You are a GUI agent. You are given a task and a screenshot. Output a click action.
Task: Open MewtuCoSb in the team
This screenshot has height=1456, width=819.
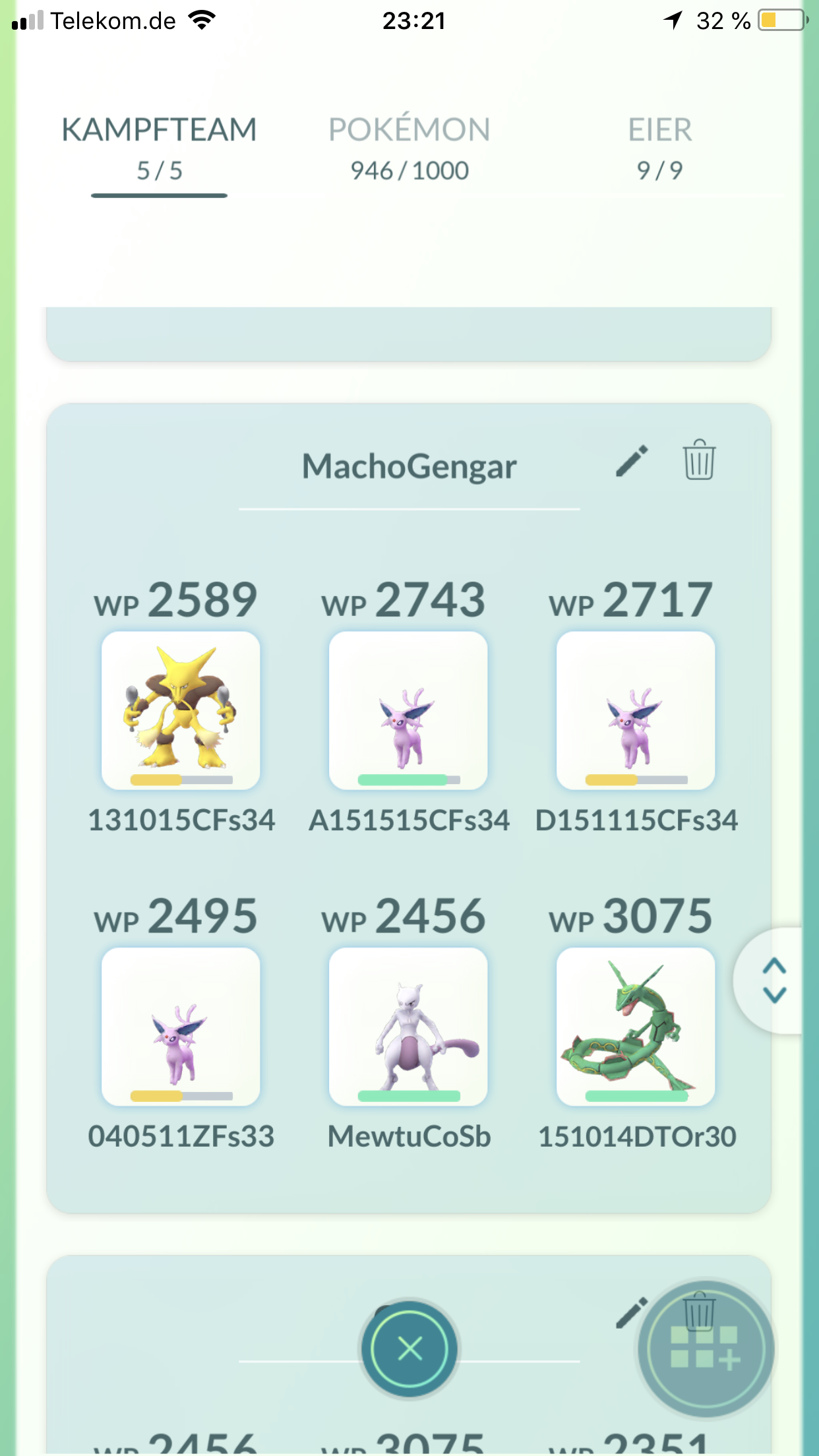tap(408, 1027)
